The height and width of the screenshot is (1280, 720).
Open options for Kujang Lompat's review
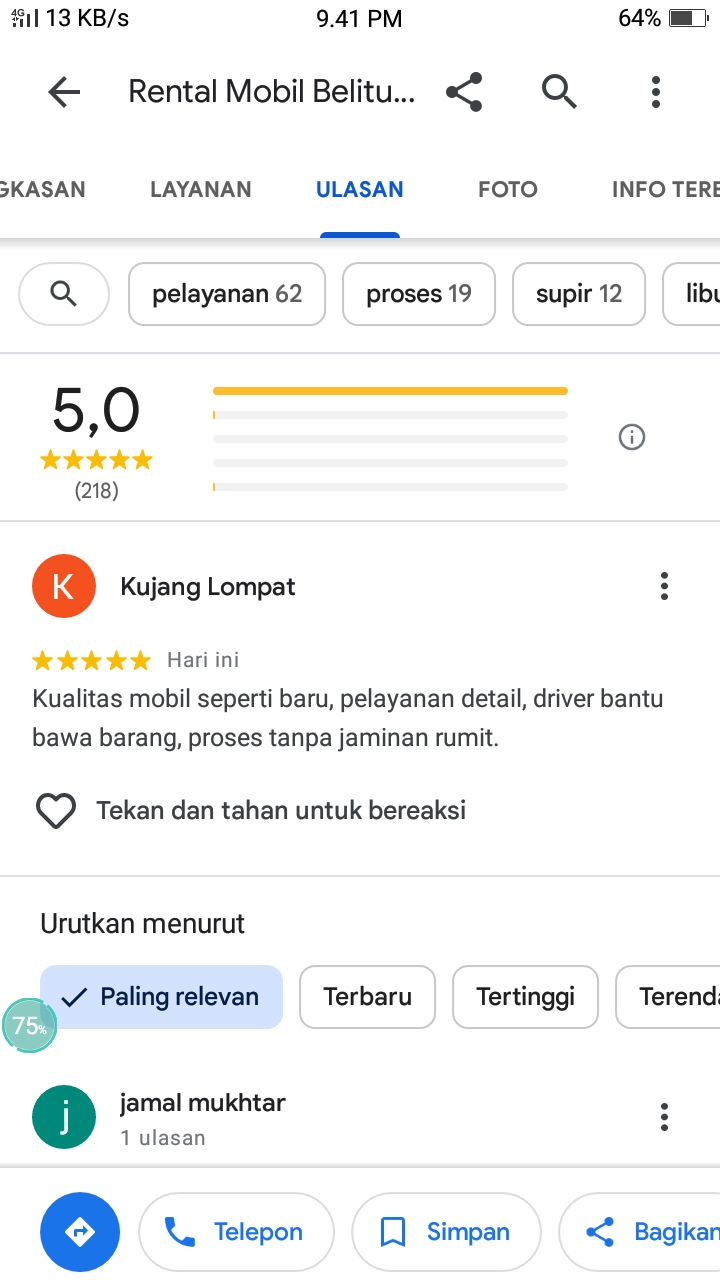click(664, 586)
